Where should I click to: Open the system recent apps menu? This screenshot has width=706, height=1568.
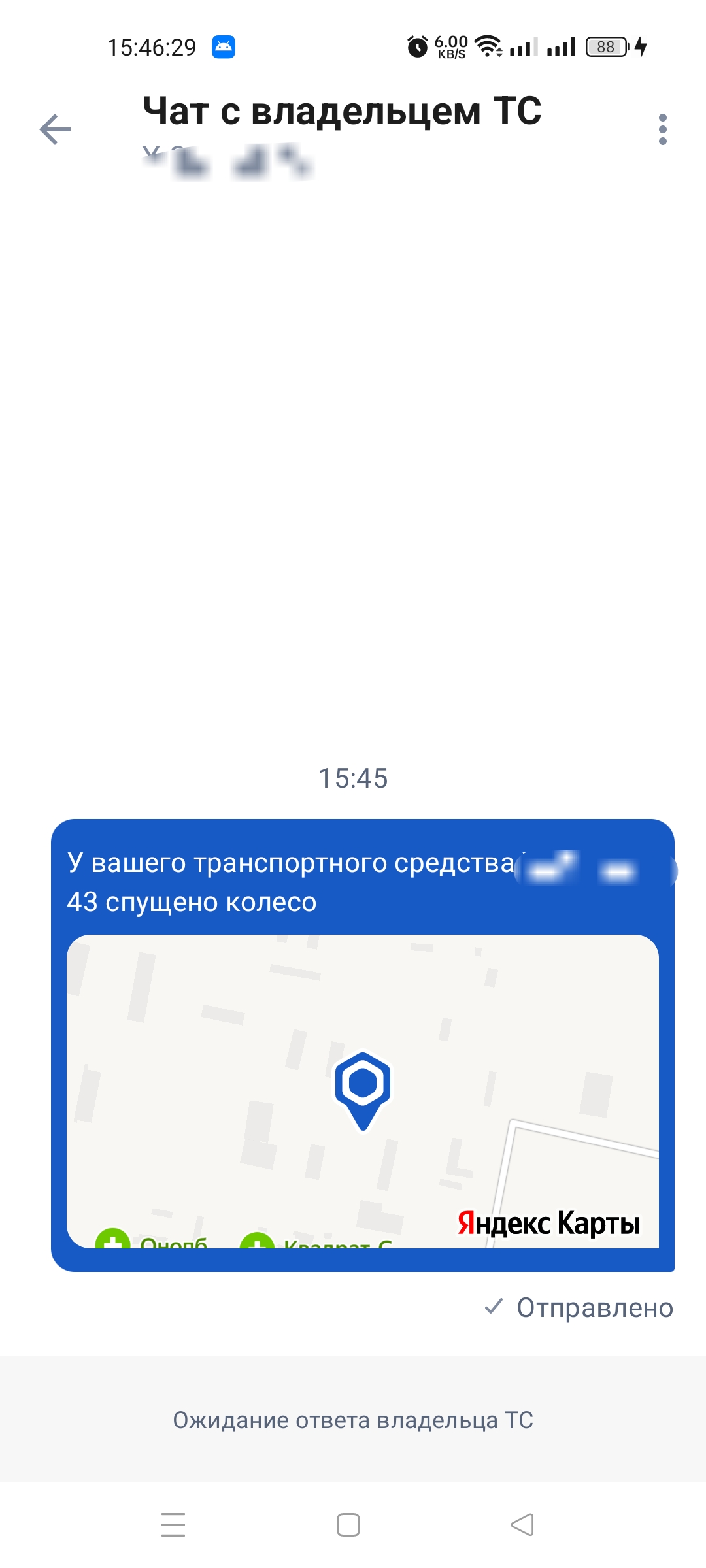point(173,1525)
